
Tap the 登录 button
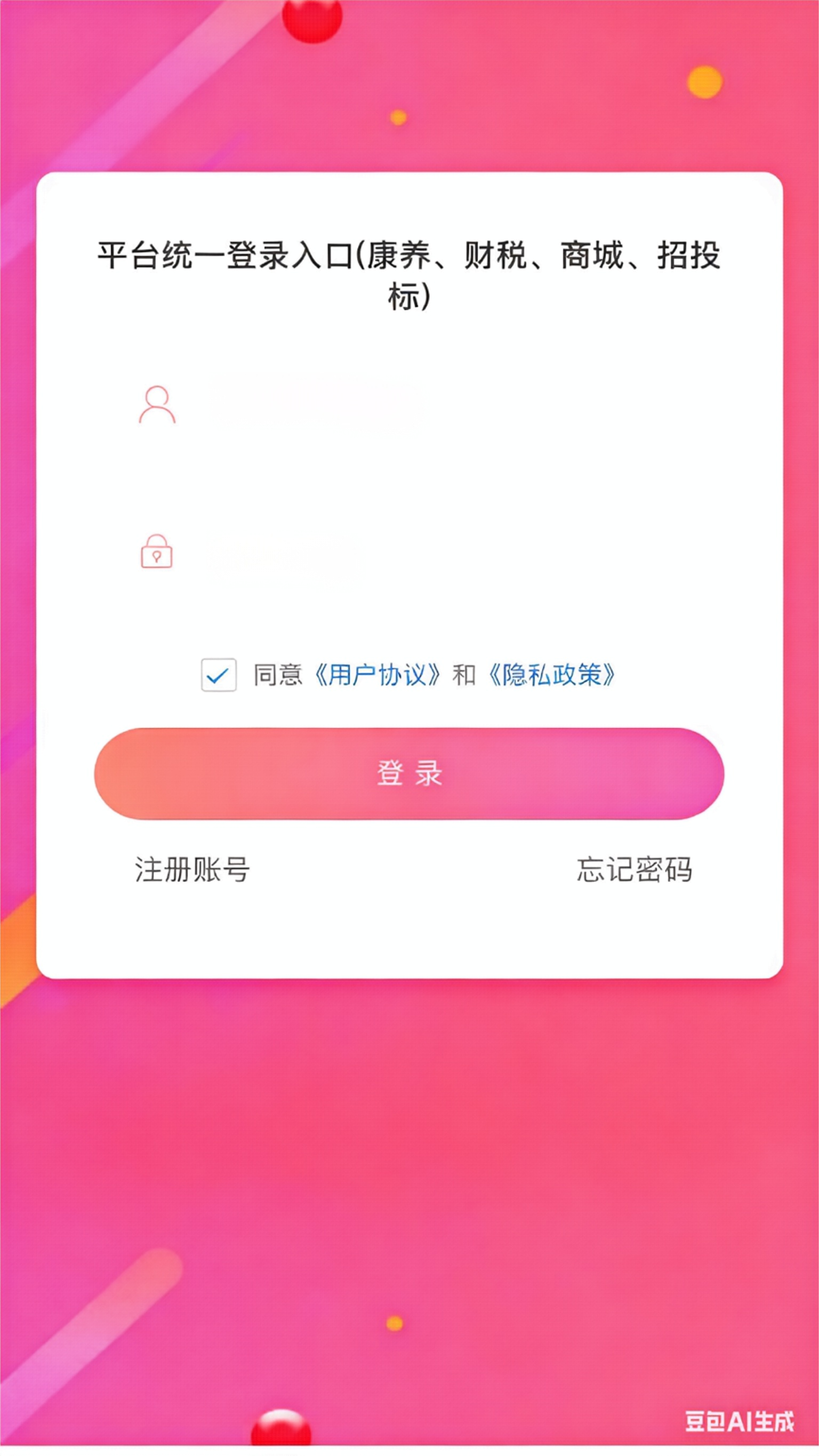pyautogui.click(x=409, y=774)
